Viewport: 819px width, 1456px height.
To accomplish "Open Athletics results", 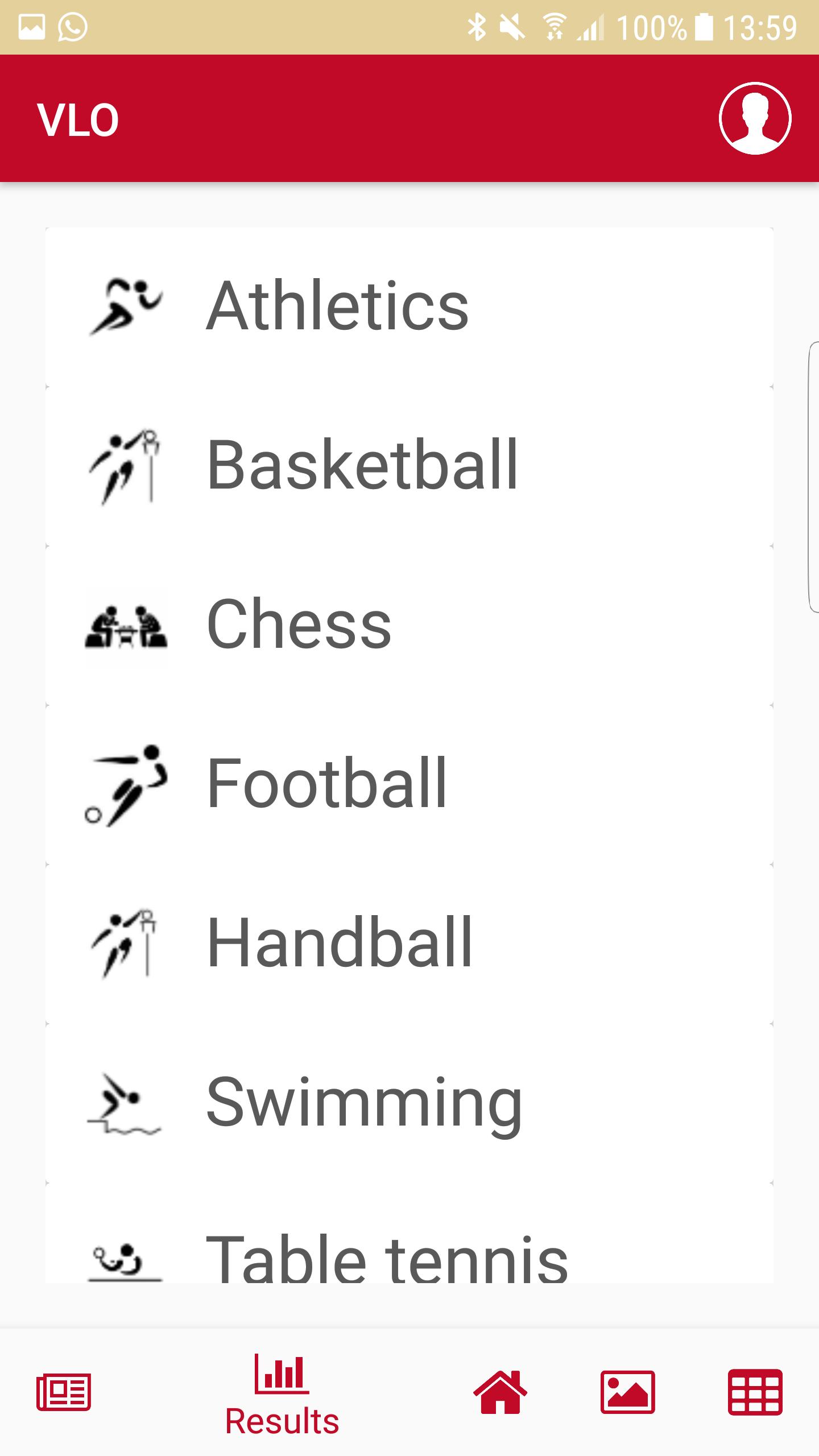I will (x=337, y=307).
